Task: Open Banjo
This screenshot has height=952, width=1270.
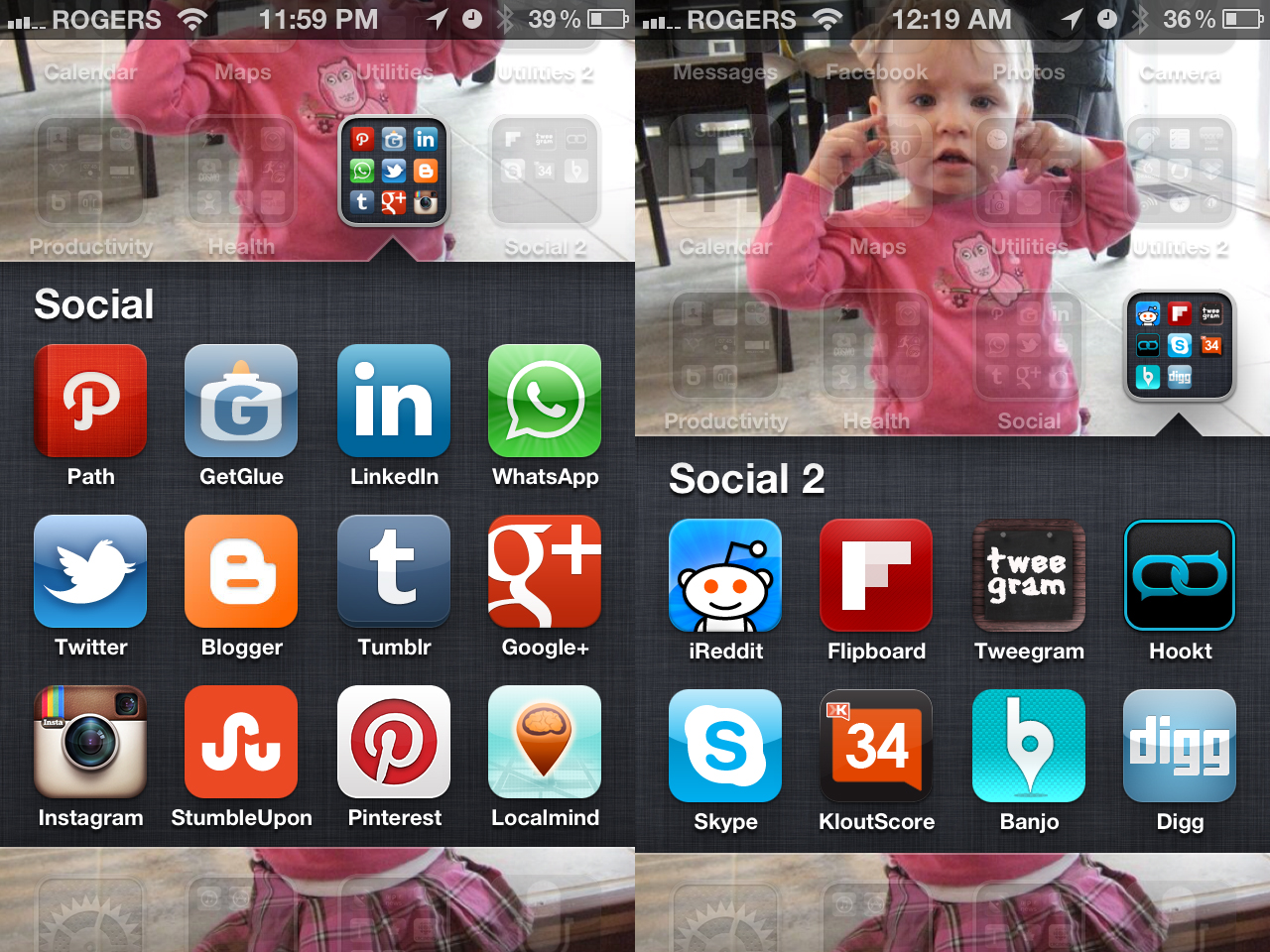Action: click(x=1029, y=746)
